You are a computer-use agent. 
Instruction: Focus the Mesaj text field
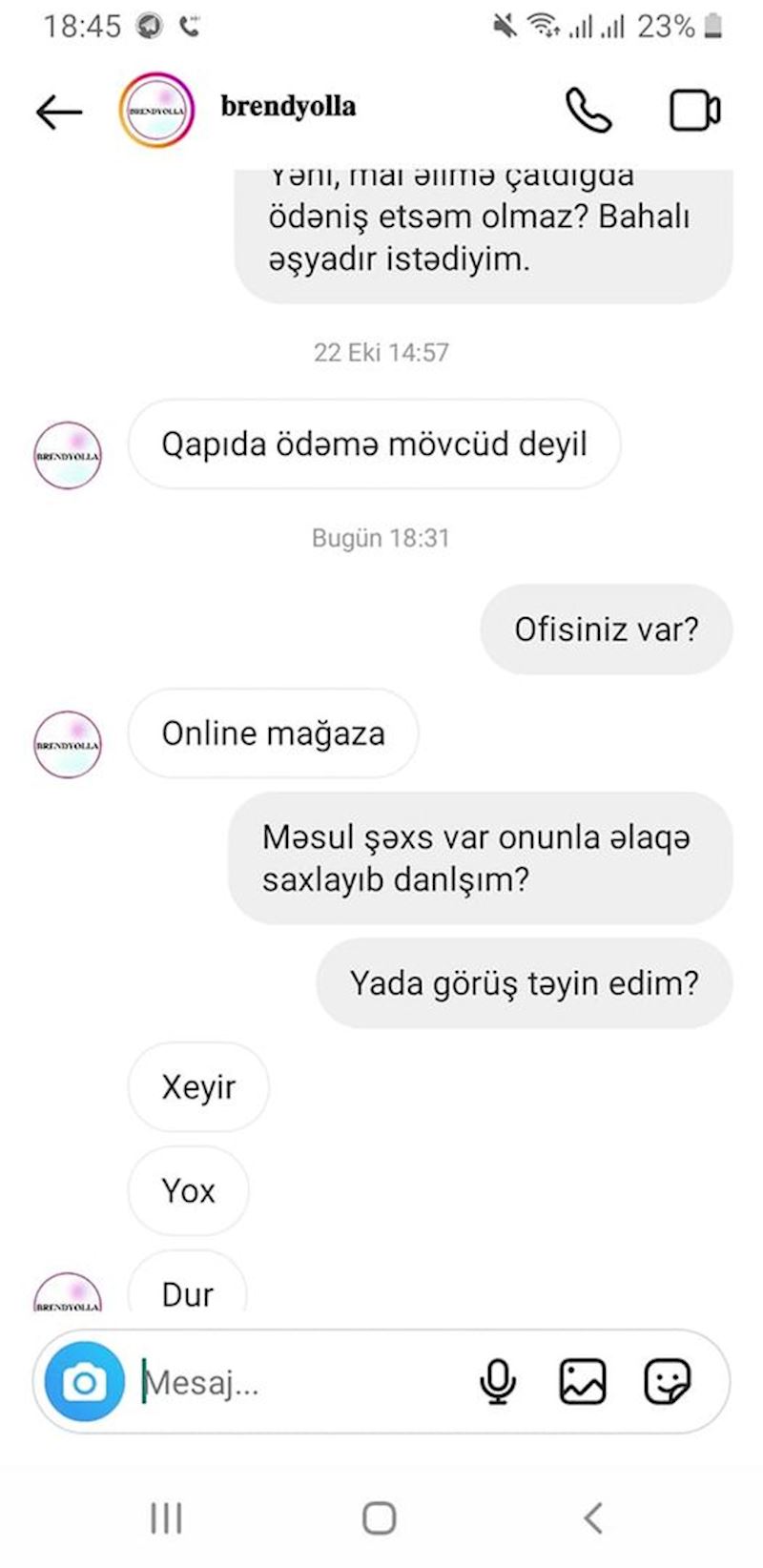tap(300, 1382)
